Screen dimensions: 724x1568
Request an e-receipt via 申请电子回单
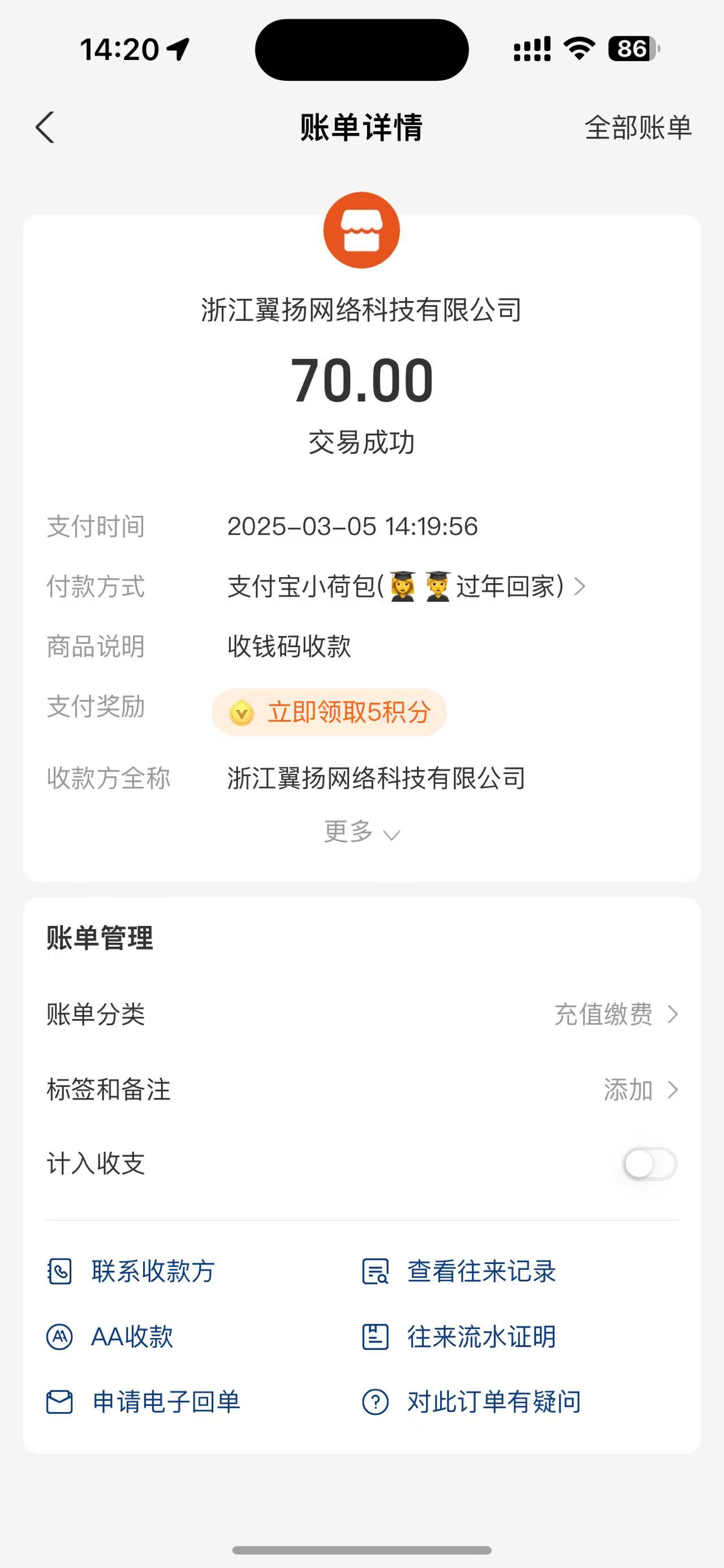(144, 1402)
